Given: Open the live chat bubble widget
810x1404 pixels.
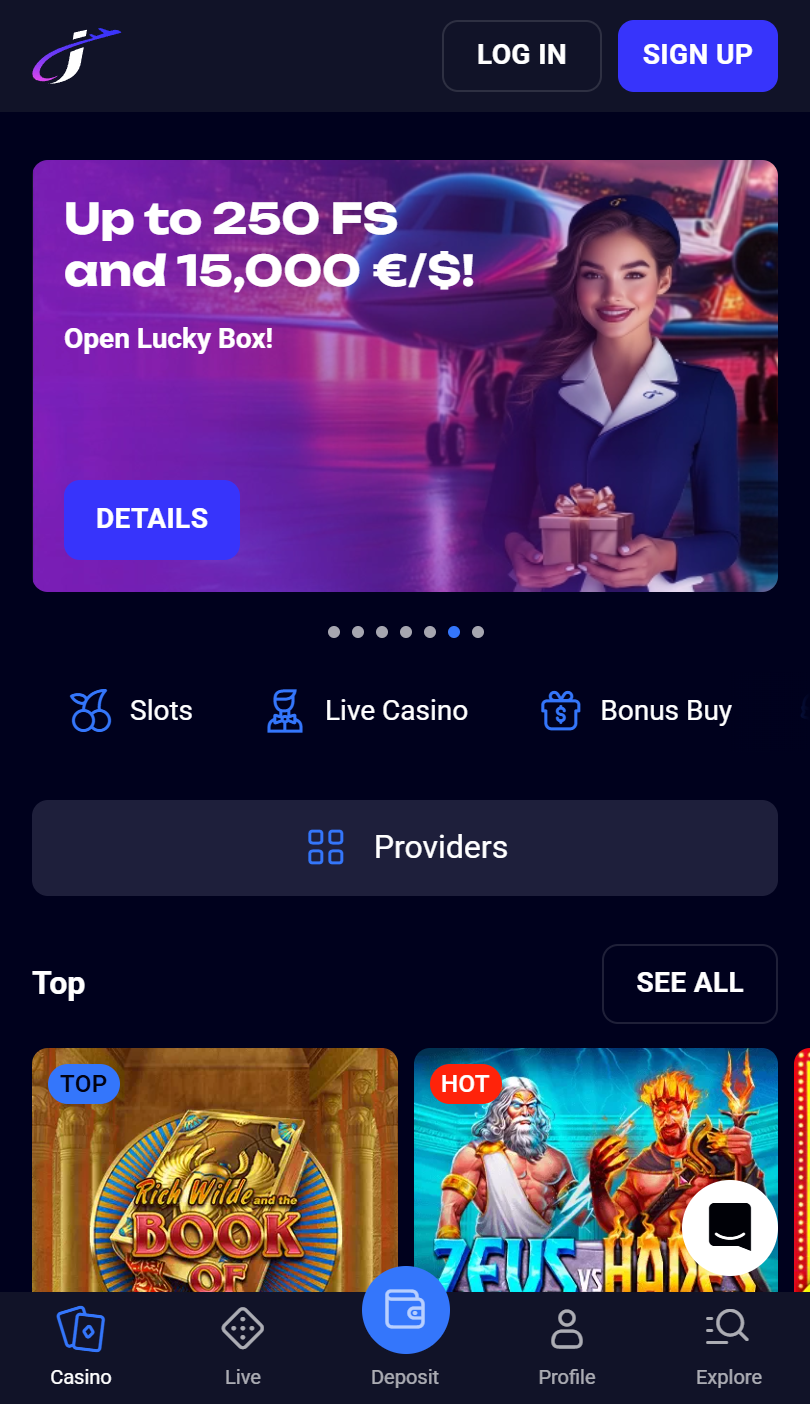Looking at the screenshot, I should (729, 1227).
